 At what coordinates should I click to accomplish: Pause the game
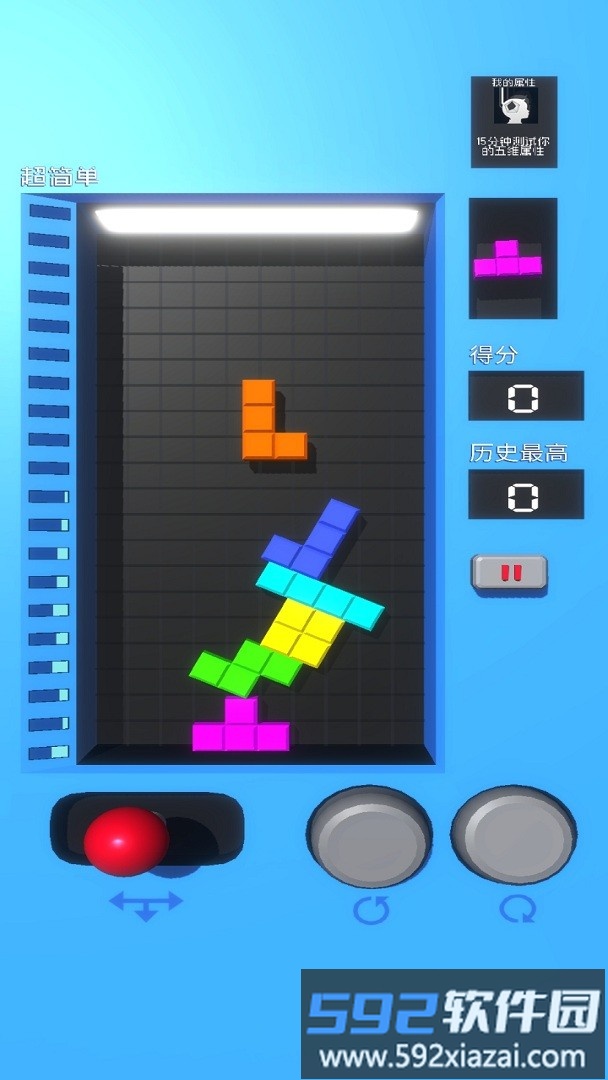(x=510, y=573)
